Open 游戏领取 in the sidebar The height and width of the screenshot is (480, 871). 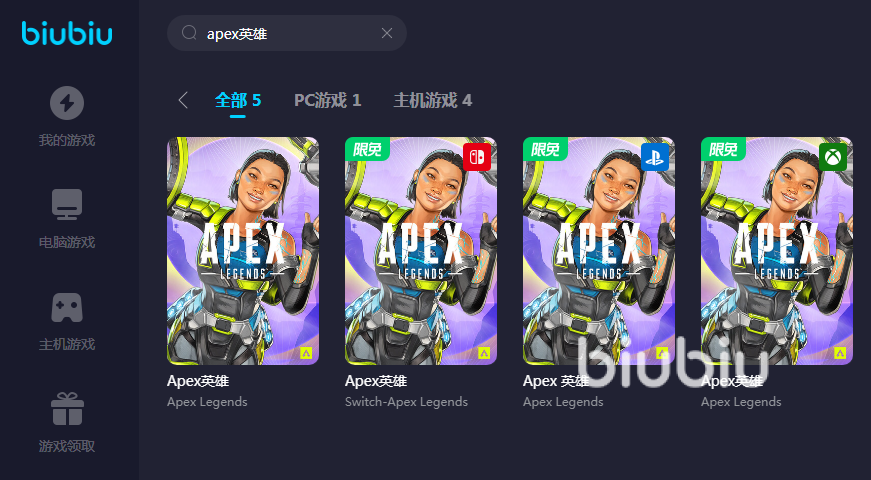pyautogui.click(x=67, y=423)
